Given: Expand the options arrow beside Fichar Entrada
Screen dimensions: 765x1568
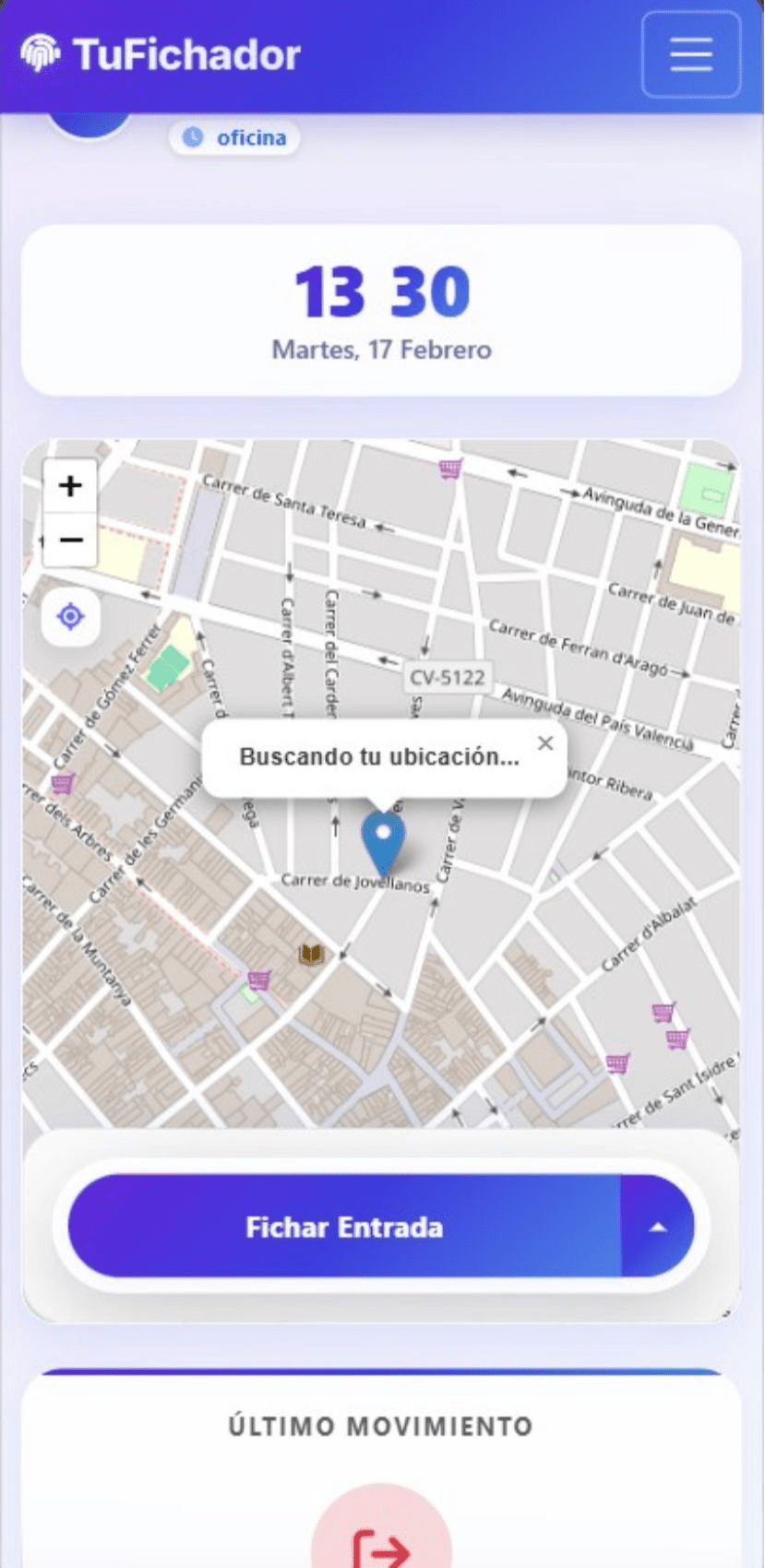Looking at the screenshot, I should pyautogui.click(x=657, y=1227).
